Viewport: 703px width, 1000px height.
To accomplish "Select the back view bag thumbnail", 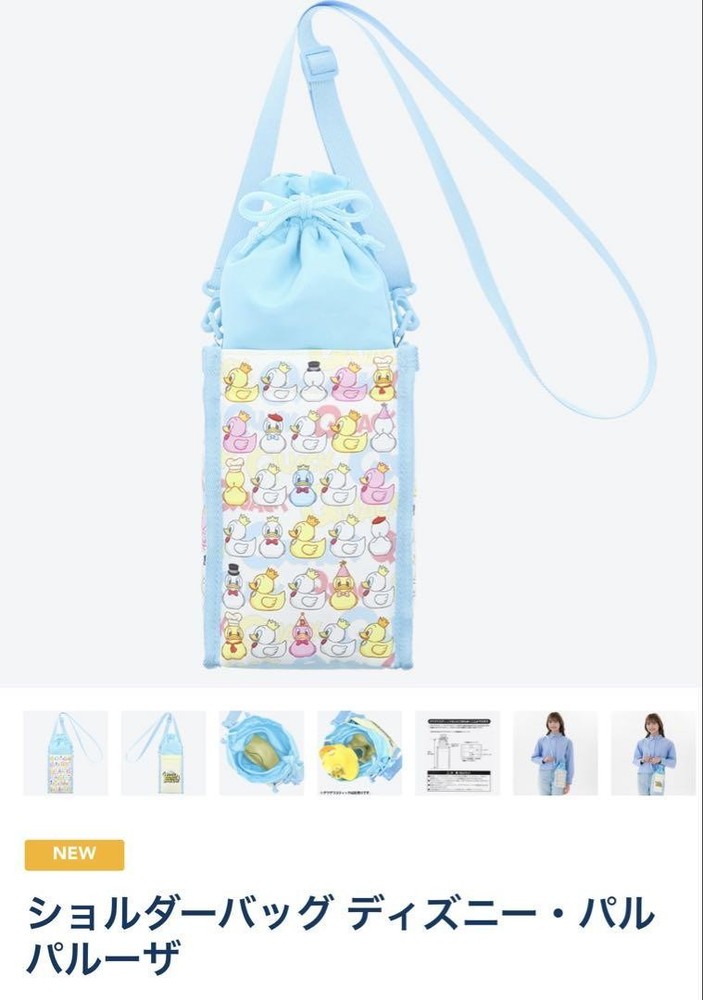I will (x=163, y=753).
